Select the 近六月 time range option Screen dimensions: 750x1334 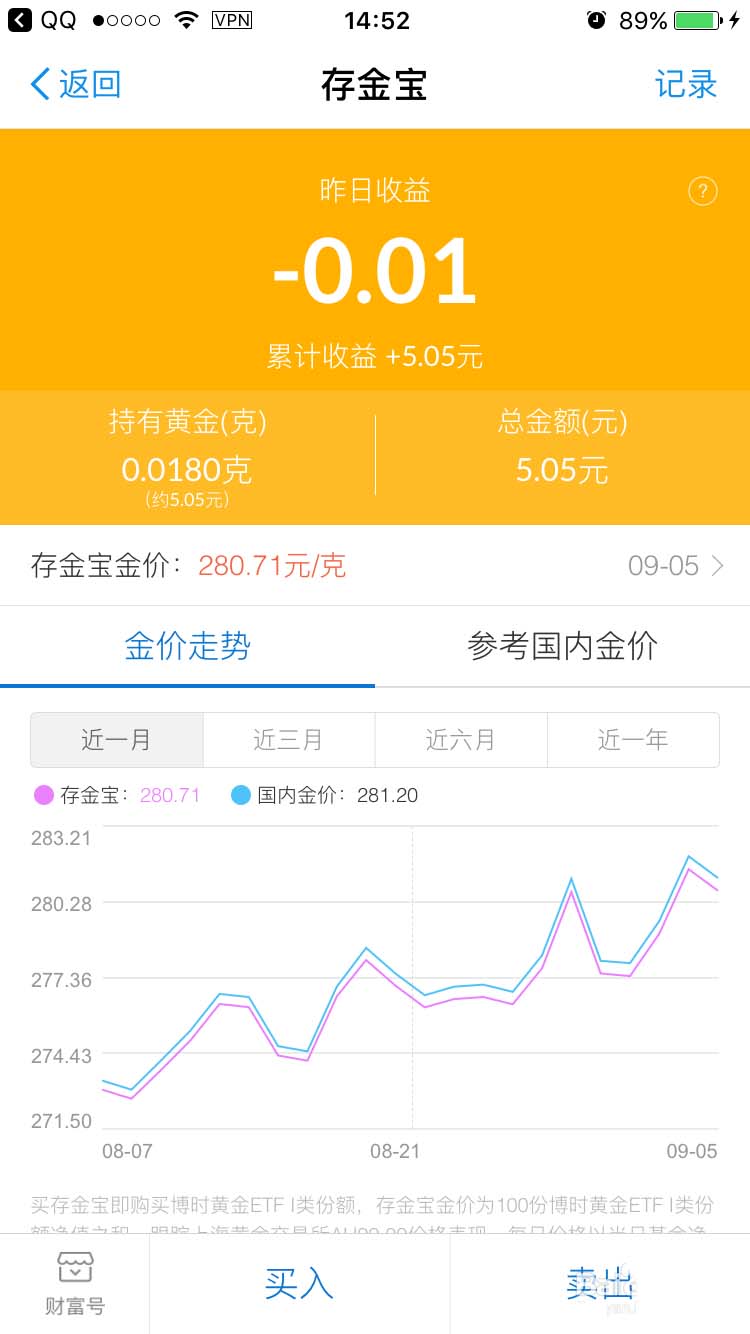[x=461, y=740]
